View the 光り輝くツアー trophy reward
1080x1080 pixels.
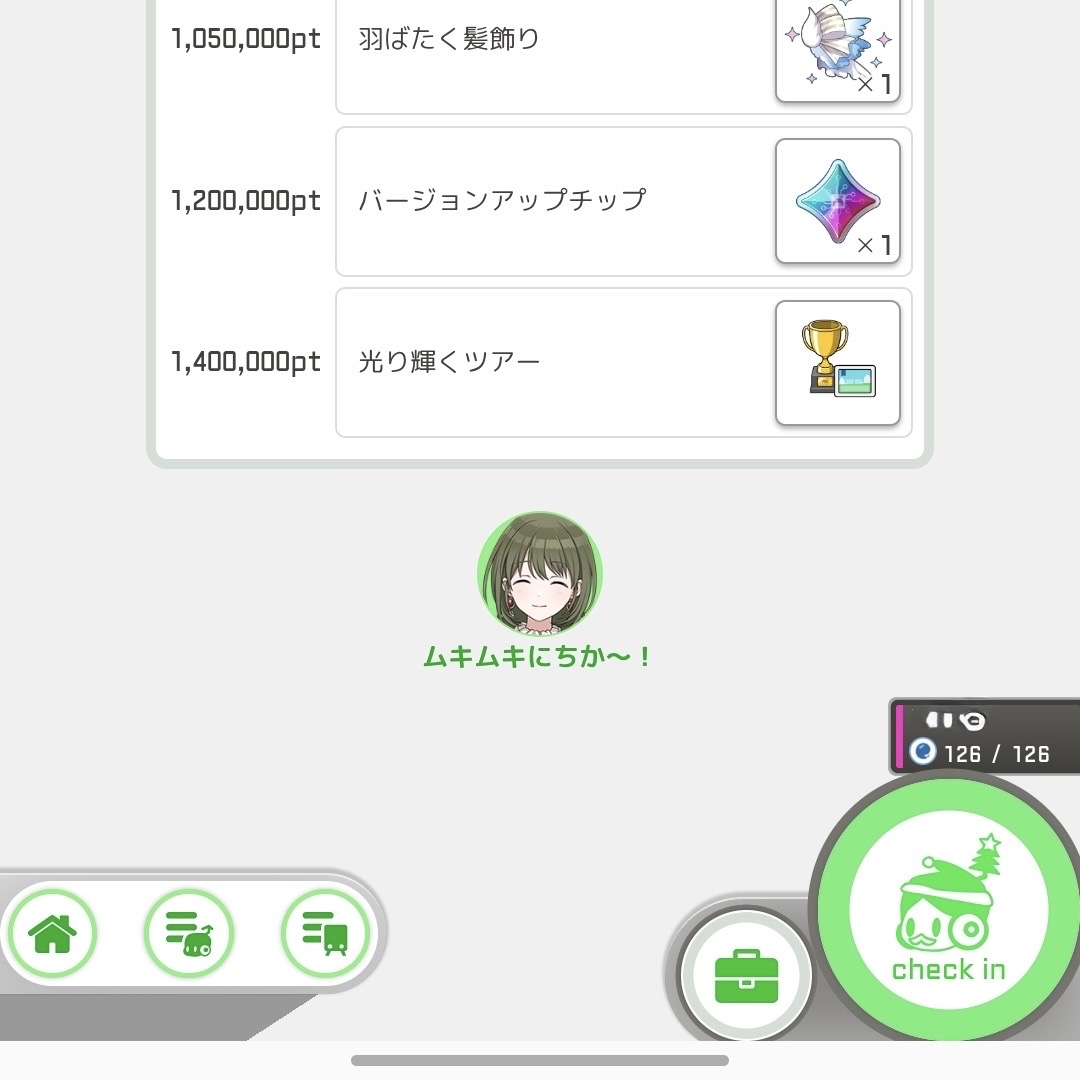837,363
